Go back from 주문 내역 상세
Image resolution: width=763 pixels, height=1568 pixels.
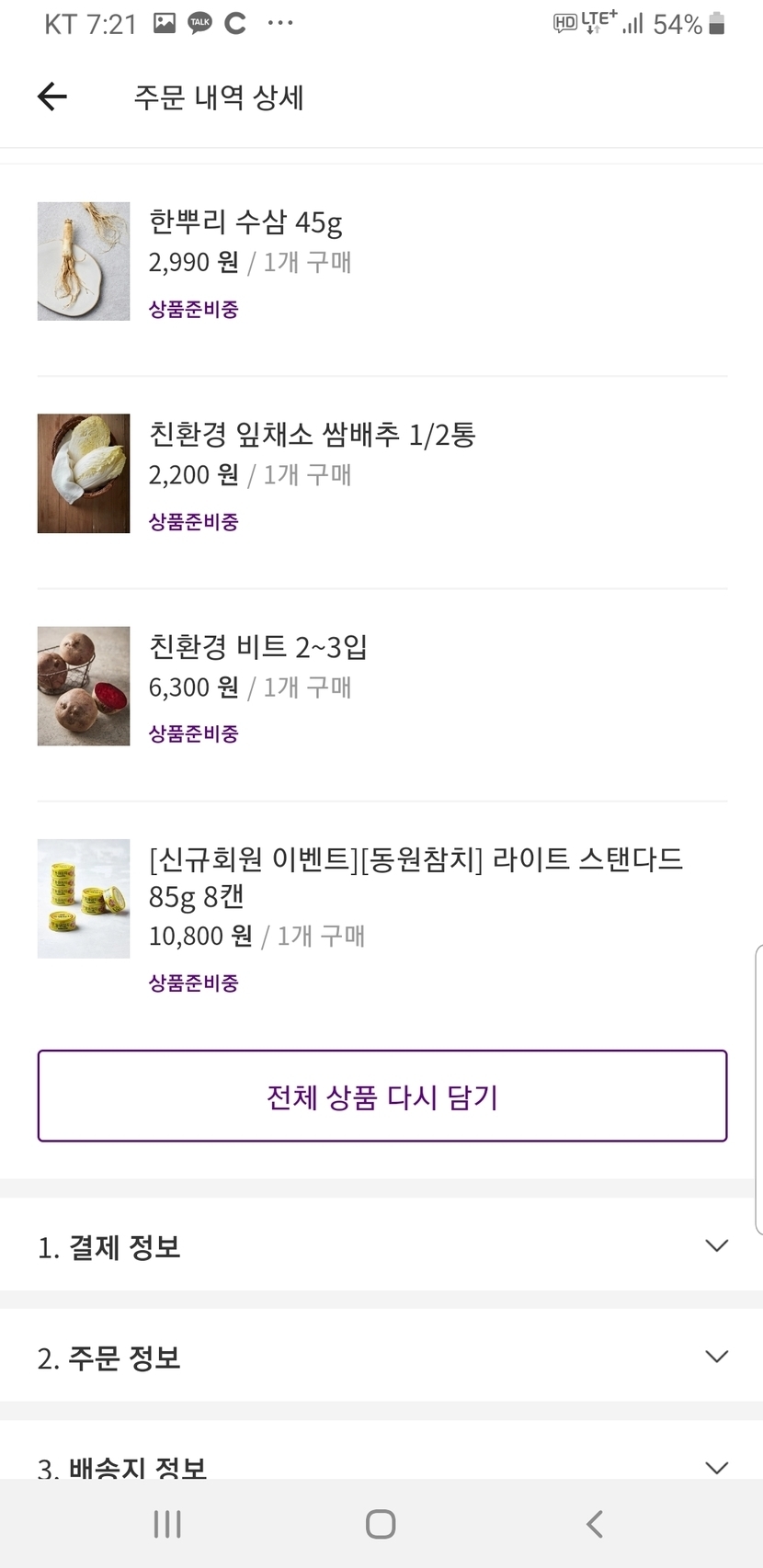(x=52, y=97)
